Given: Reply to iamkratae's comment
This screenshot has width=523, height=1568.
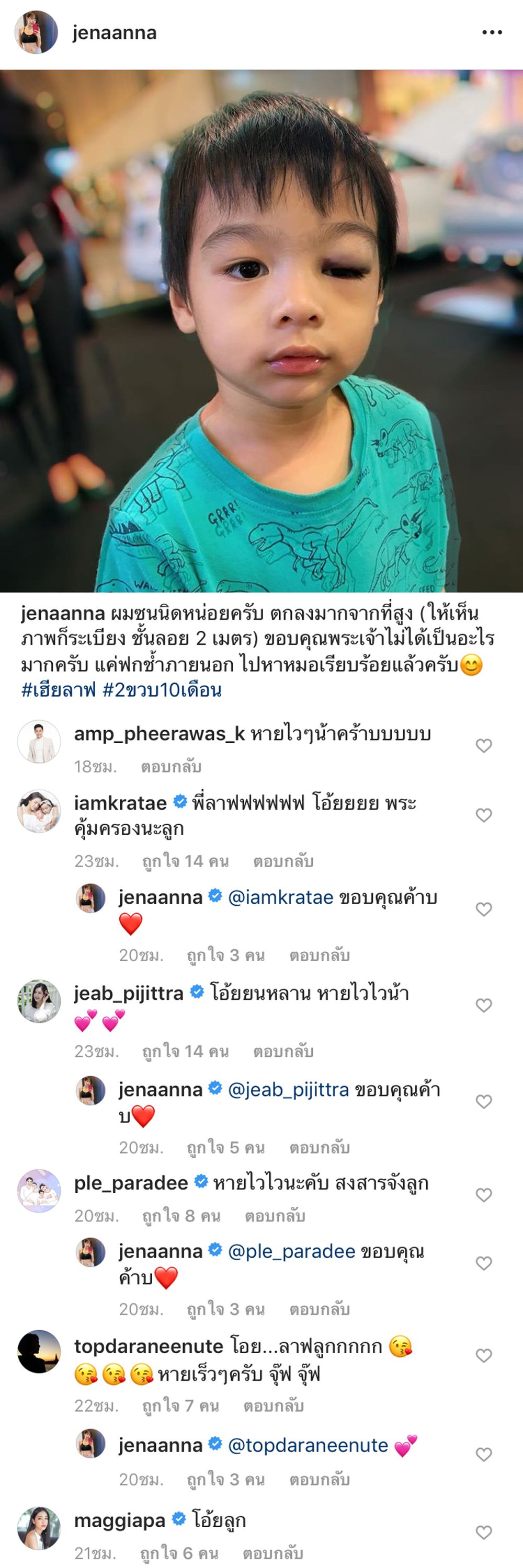Looking at the screenshot, I should click(283, 861).
